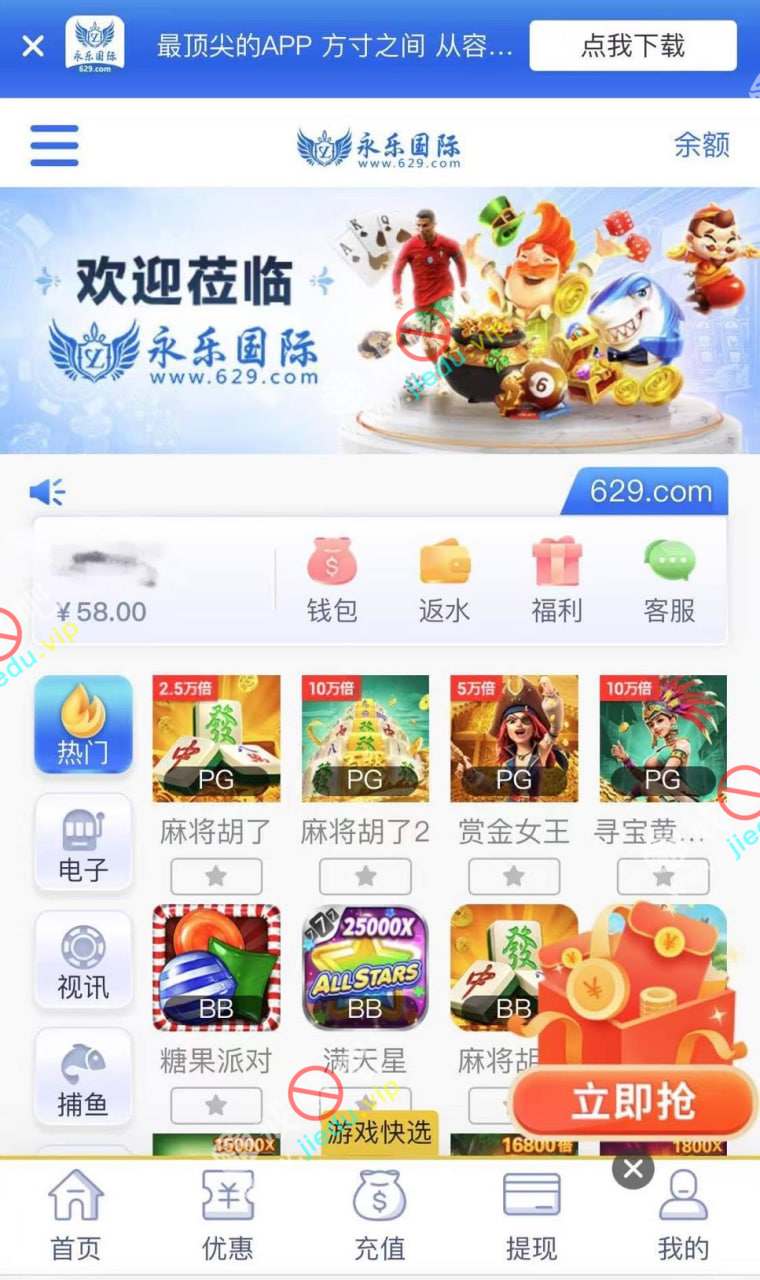The image size is (760, 1280).
Task: Close the red envelope popup
Action: pyautogui.click(x=633, y=1168)
